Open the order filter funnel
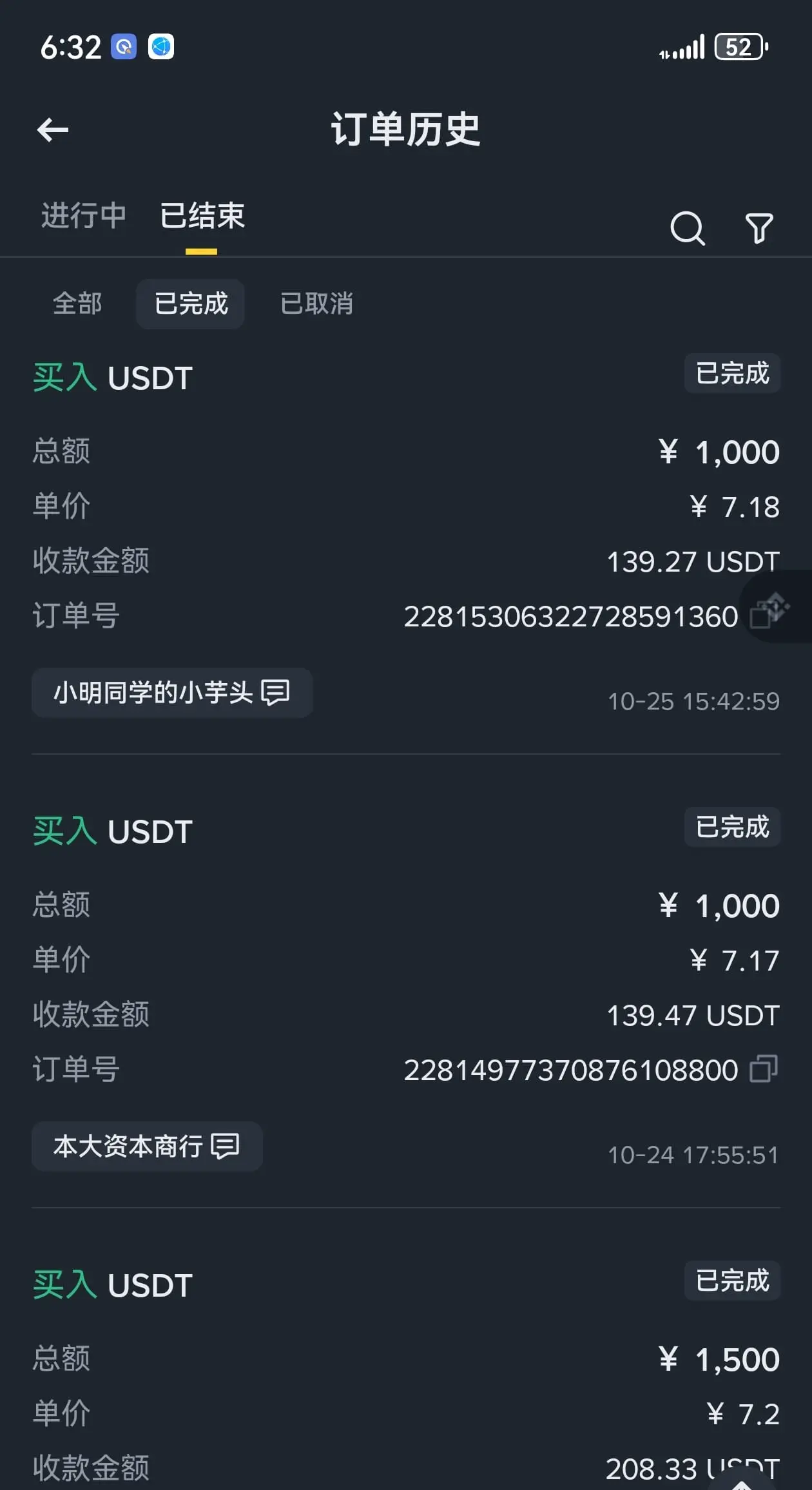This screenshot has height=1490, width=812. (759, 228)
